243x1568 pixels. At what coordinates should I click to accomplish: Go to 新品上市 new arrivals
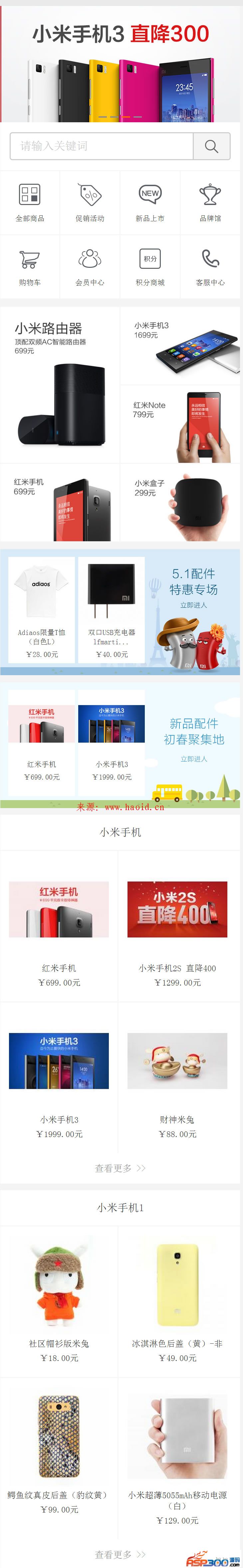[149, 203]
